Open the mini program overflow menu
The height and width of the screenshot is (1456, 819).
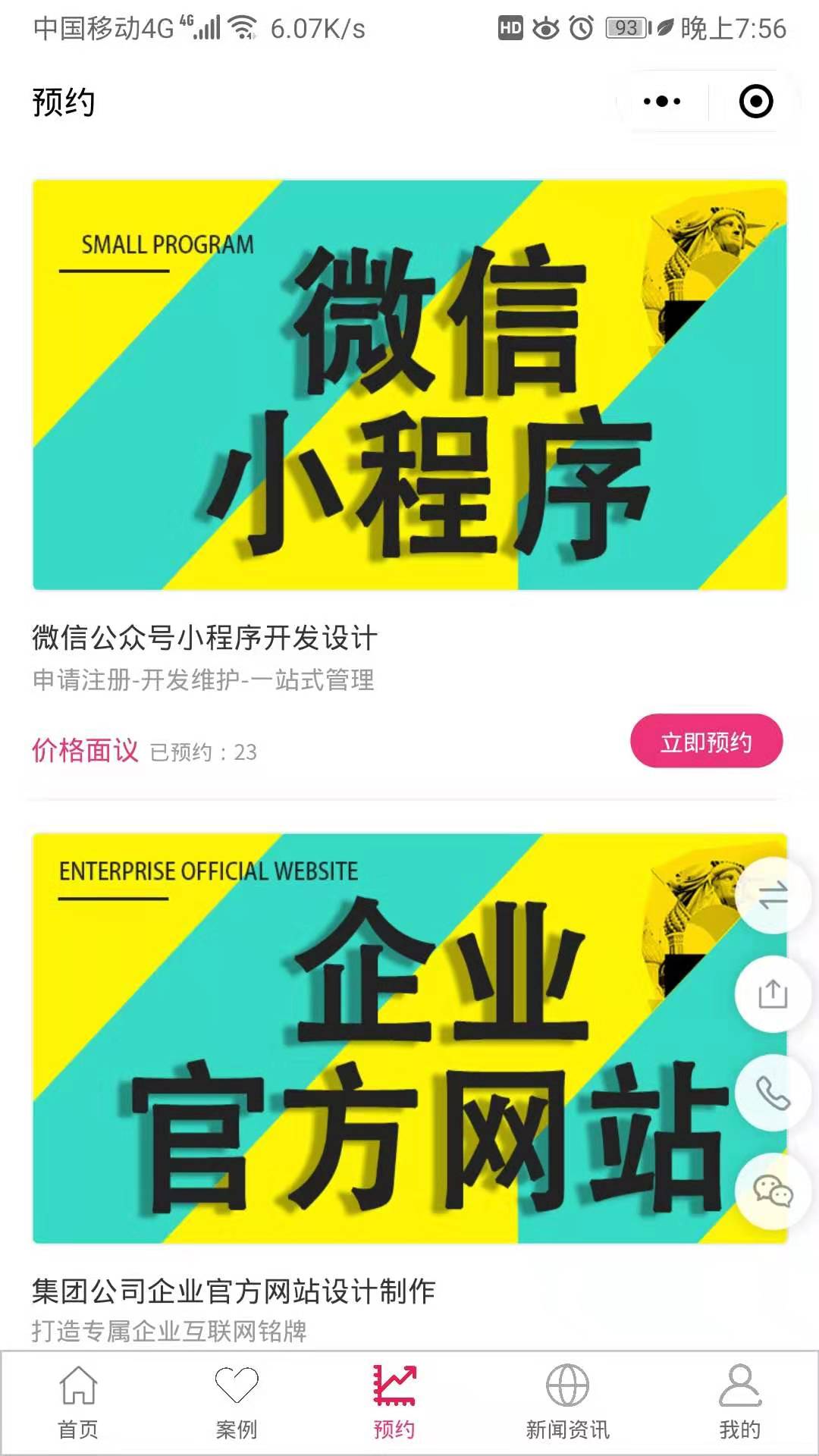pos(662,102)
